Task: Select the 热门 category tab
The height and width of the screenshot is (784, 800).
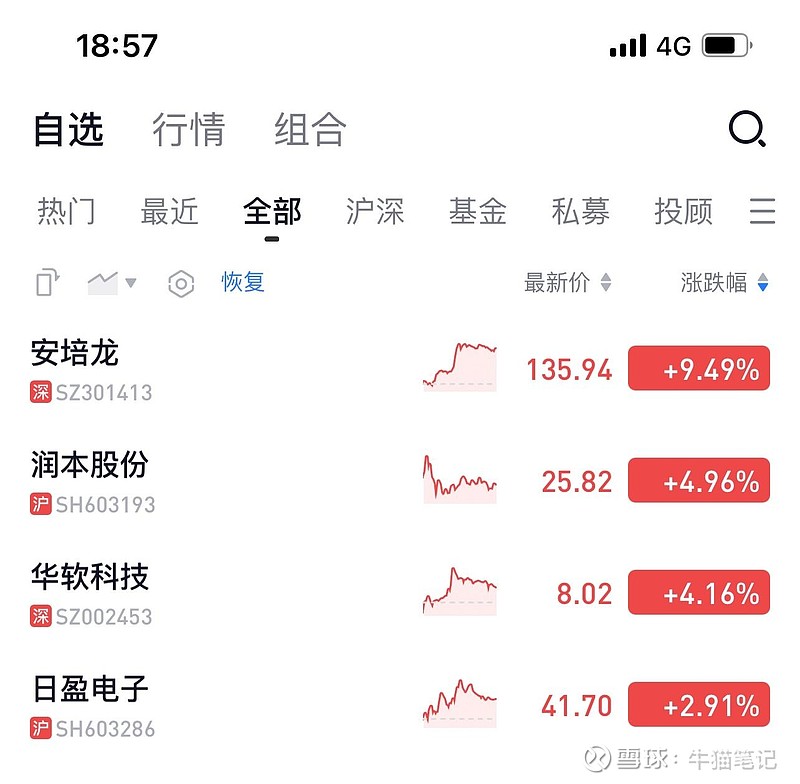Action: click(x=67, y=212)
